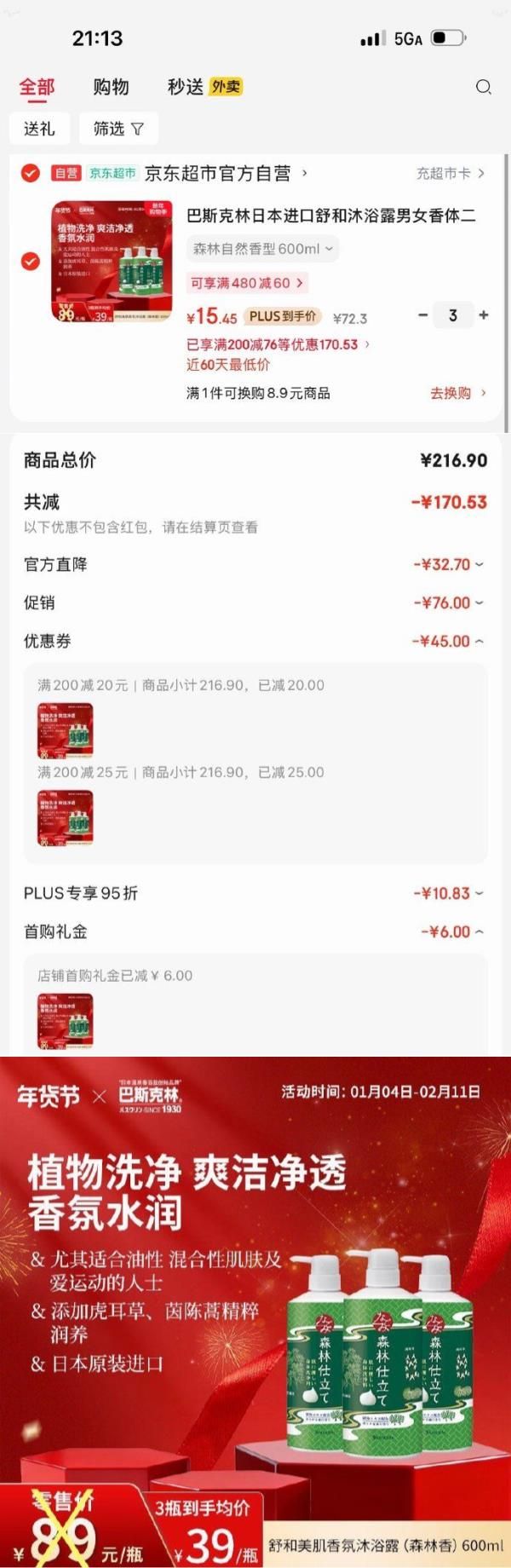View 已享满200减76 discount details
Viewport: 511px width, 1568px height.
(x=278, y=344)
